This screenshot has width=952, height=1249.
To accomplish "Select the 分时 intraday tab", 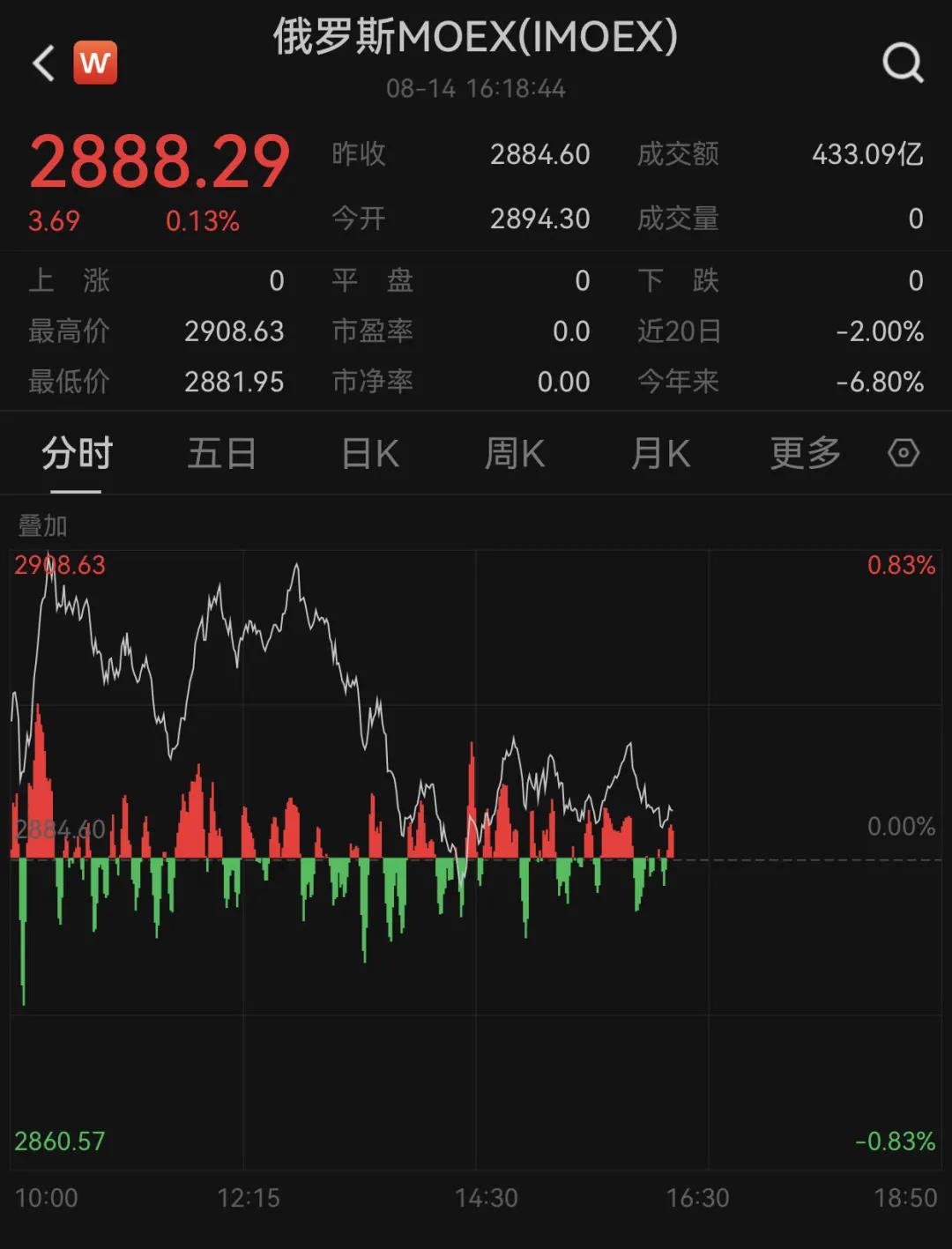I will (73, 453).
